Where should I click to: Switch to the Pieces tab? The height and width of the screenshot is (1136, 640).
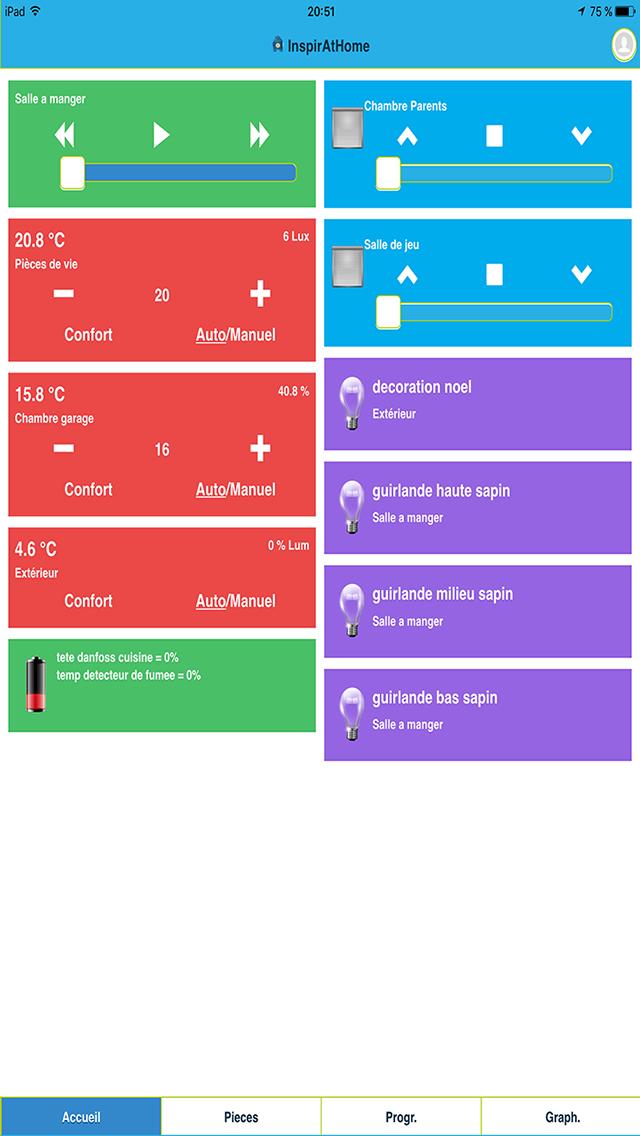tap(241, 1117)
